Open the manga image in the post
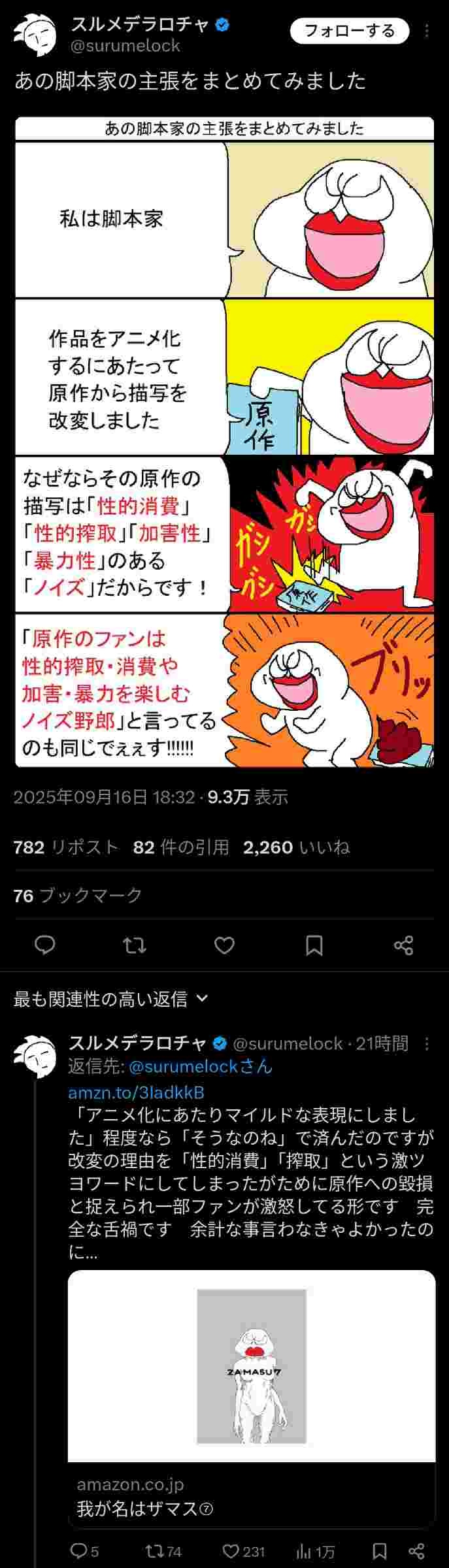This screenshot has height=1568, width=449. pos(224,442)
